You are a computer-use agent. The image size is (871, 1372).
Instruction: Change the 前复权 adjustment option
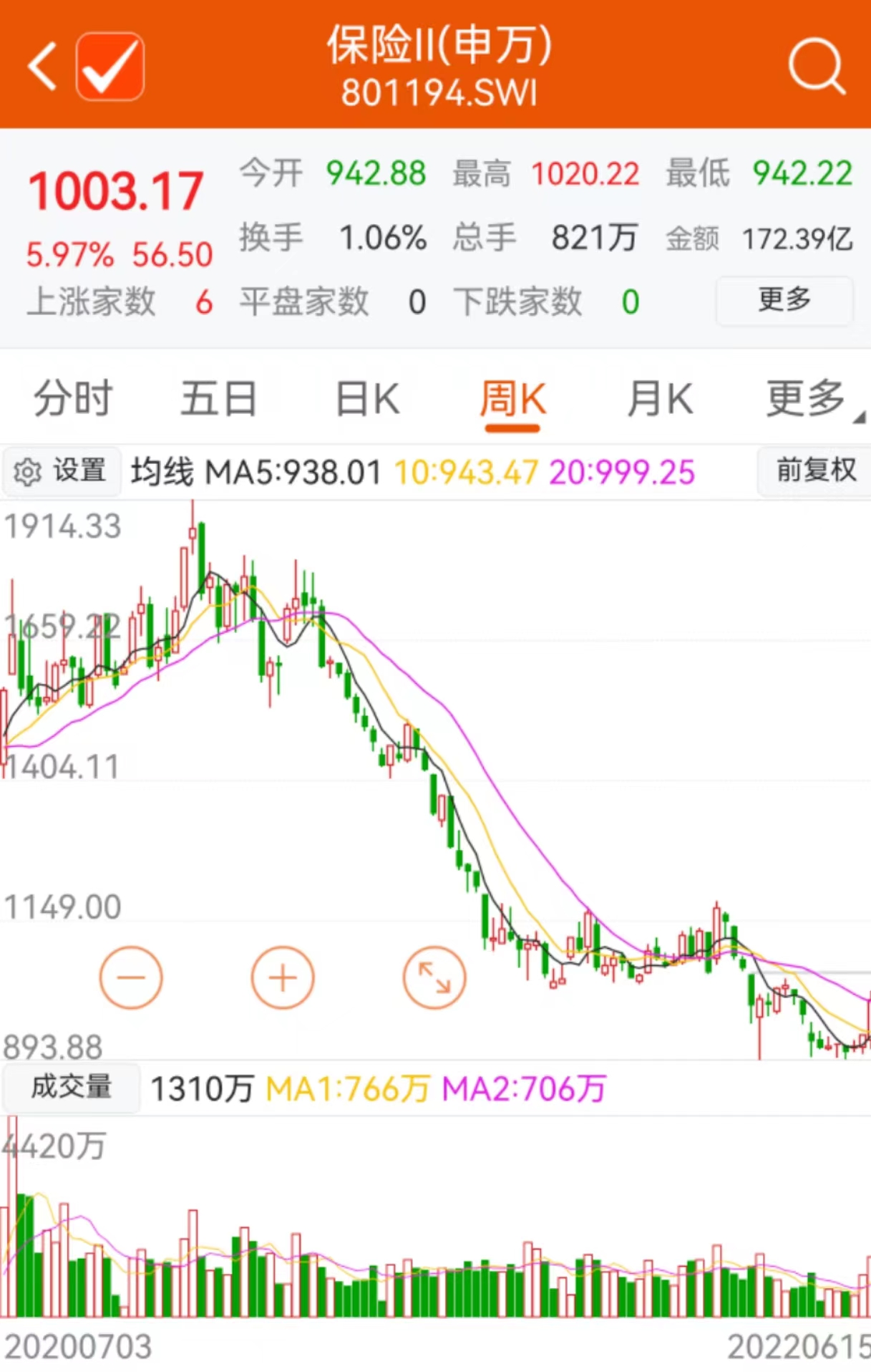tap(815, 471)
